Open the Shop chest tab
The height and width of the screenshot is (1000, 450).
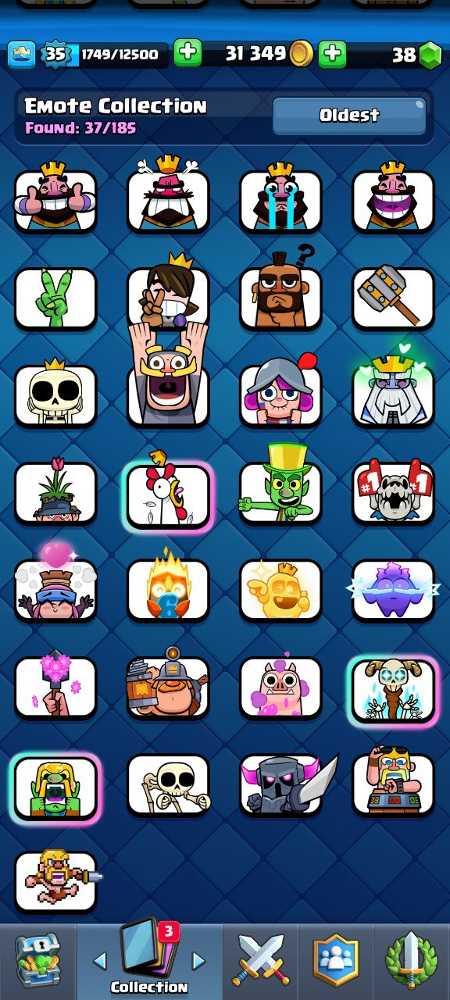point(37,962)
